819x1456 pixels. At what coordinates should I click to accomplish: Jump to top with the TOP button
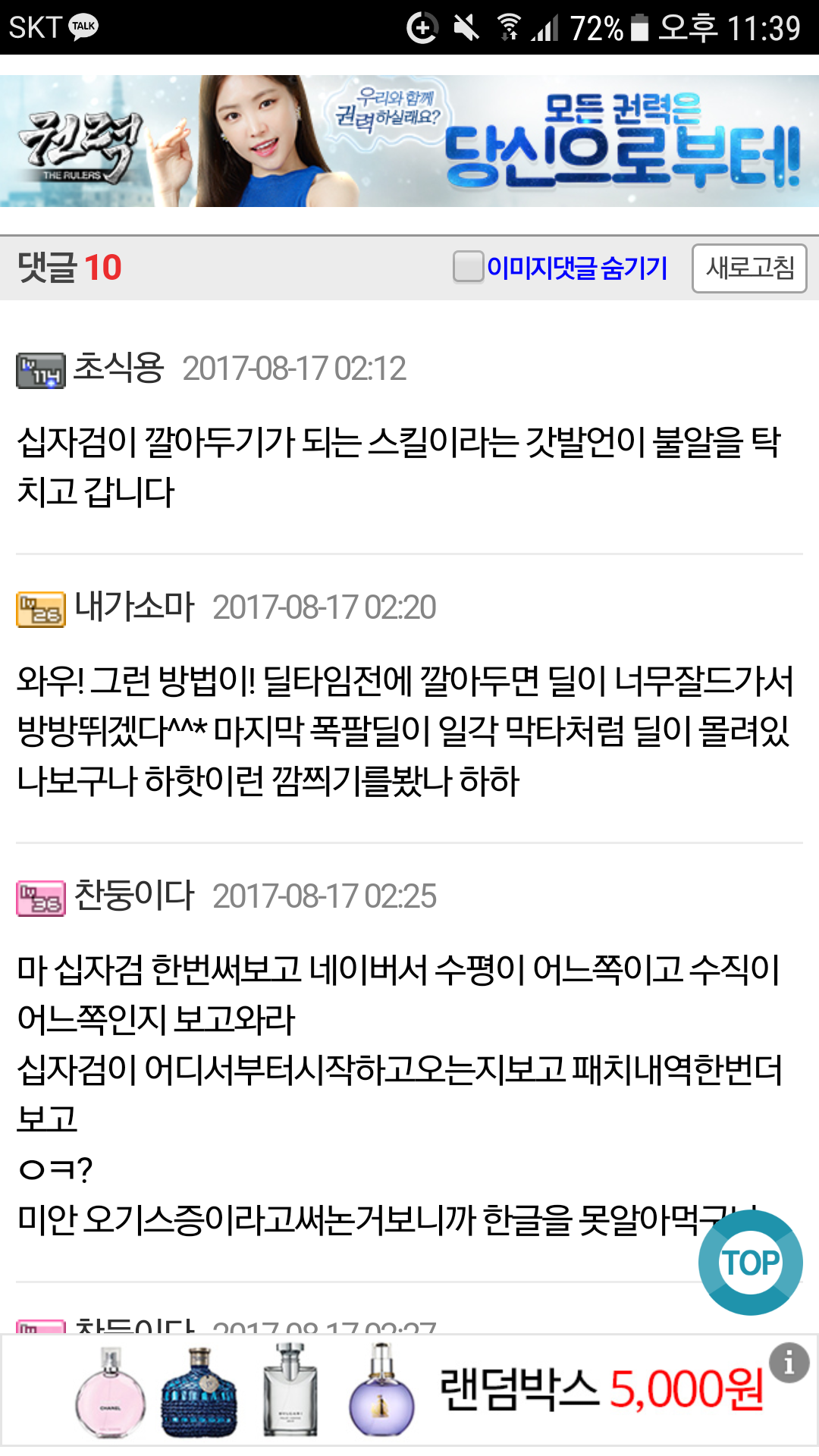[x=750, y=1263]
